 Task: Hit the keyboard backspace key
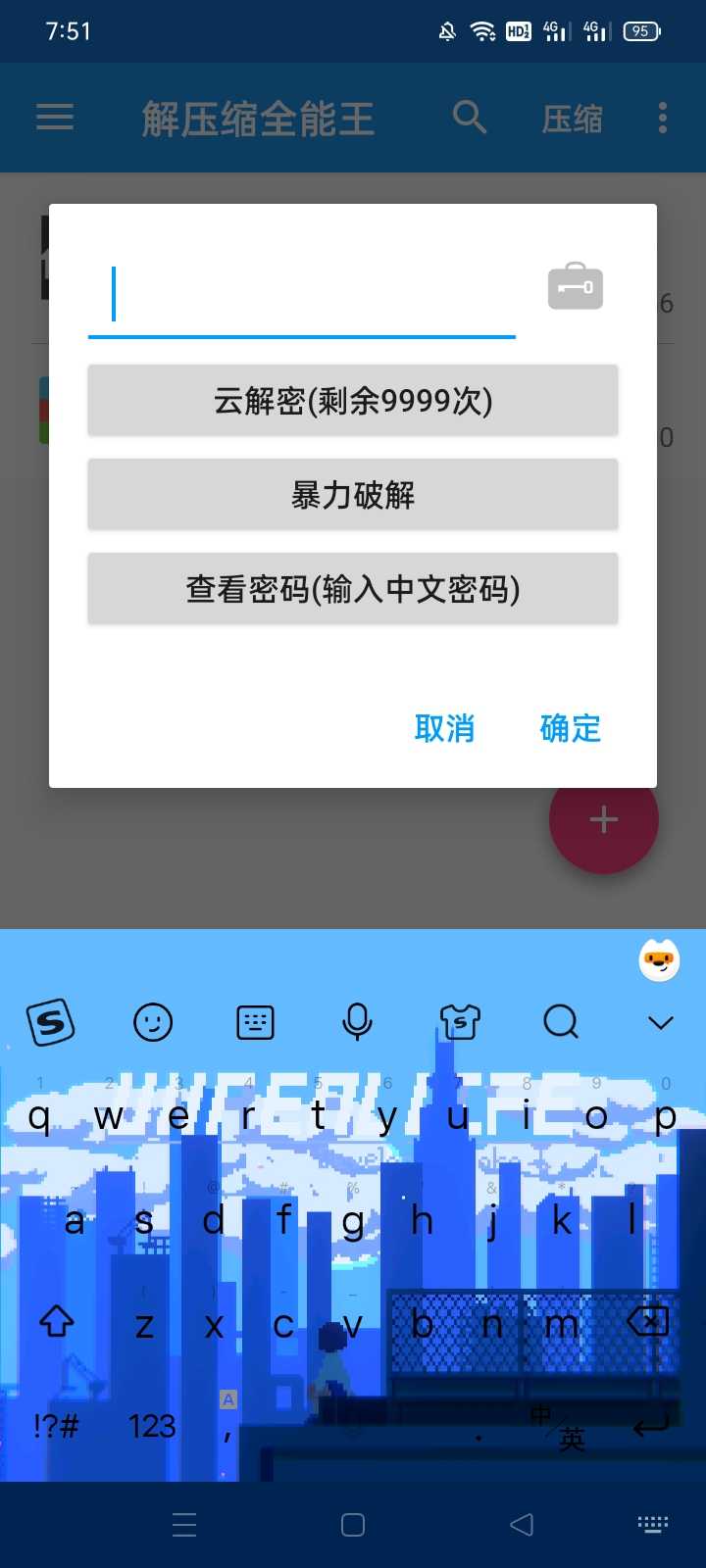pos(648,1322)
